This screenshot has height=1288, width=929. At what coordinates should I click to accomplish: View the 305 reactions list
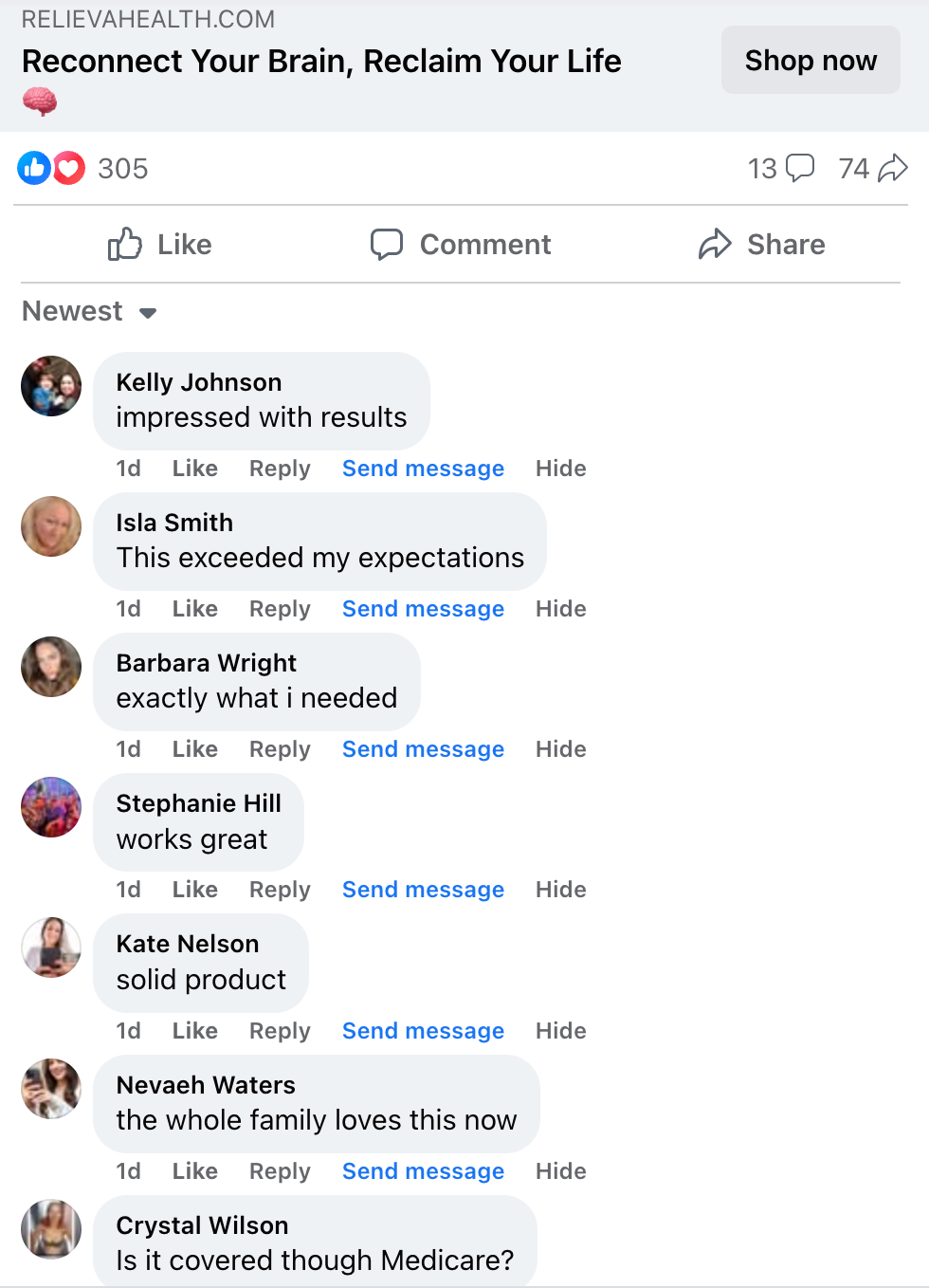click(122, 169)
